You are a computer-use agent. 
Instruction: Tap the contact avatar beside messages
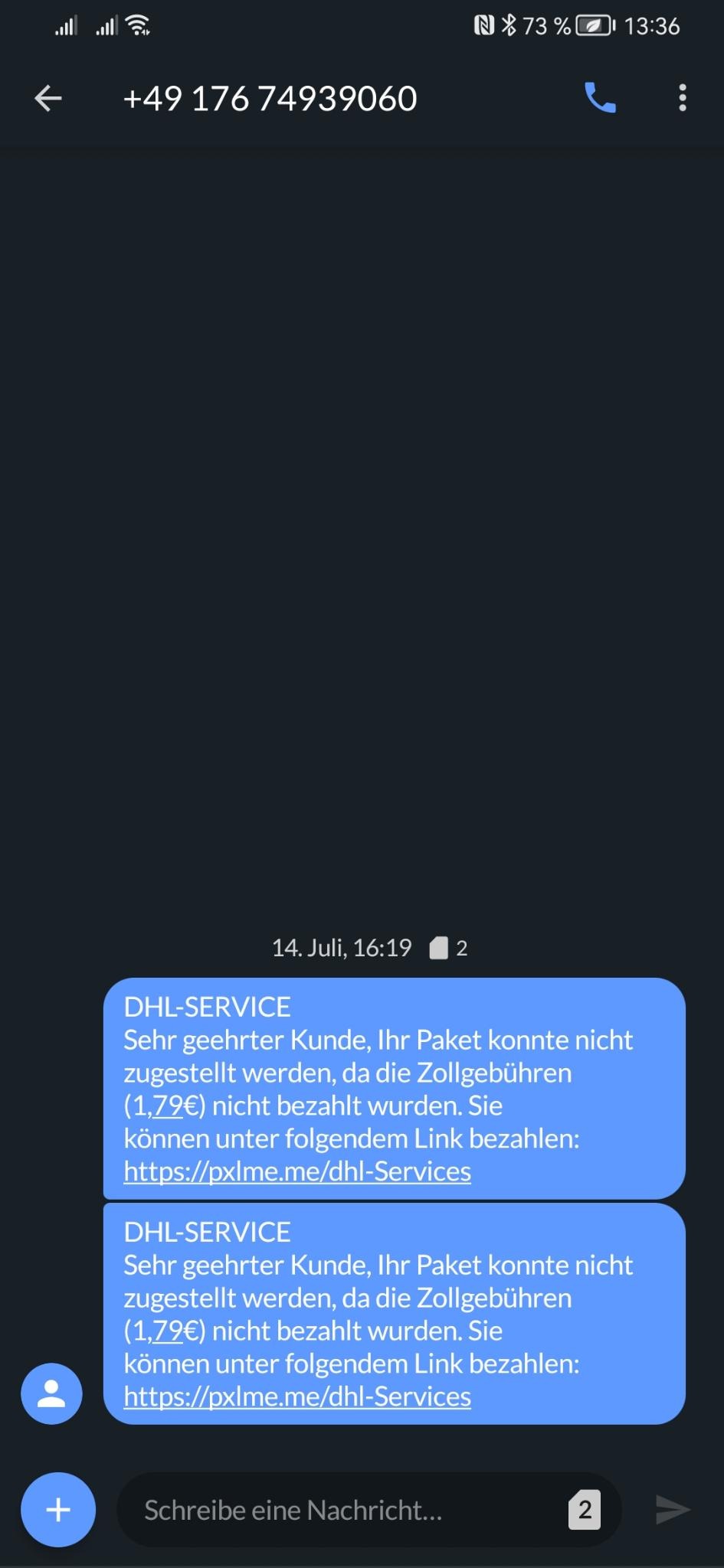point(51,1393)
